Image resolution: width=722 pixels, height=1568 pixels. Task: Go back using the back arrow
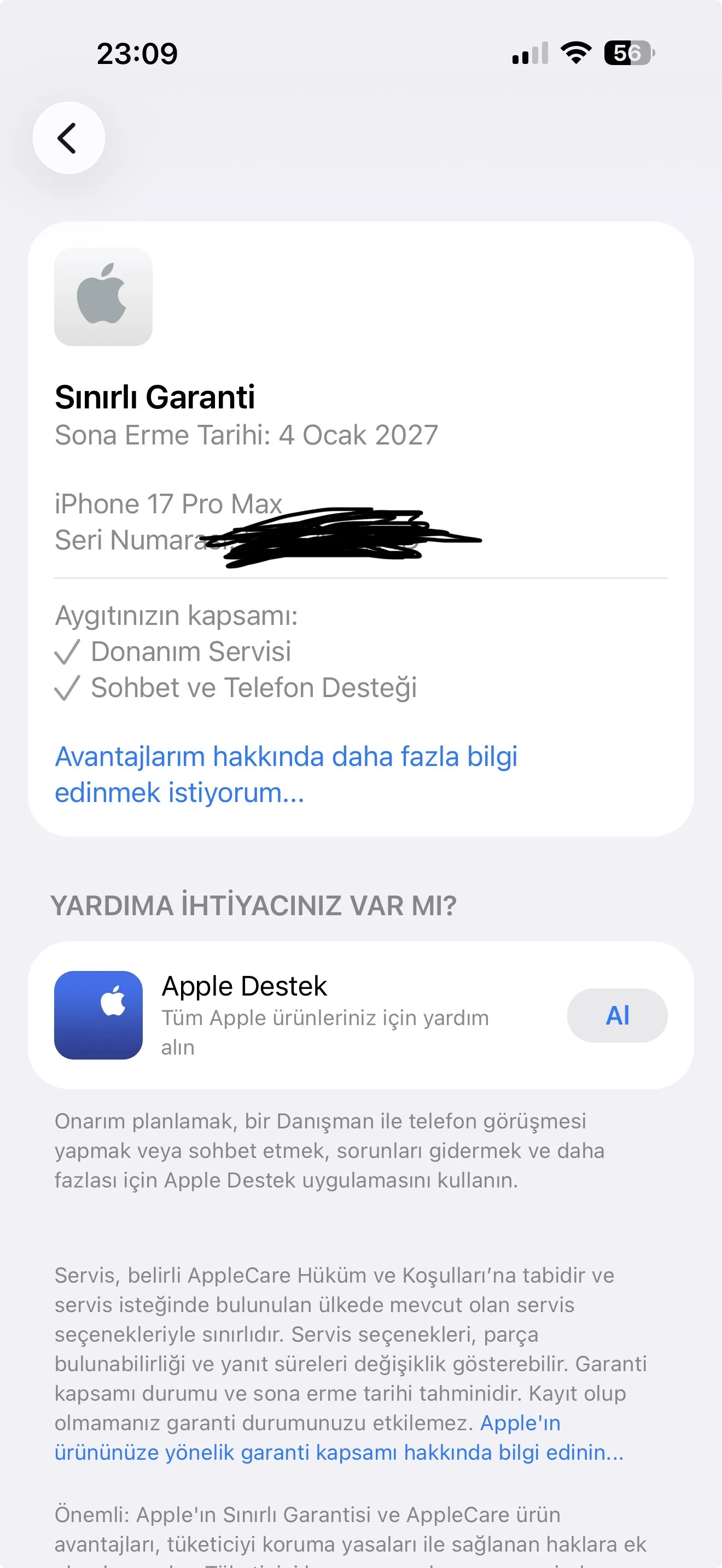[x=68, y=138]
